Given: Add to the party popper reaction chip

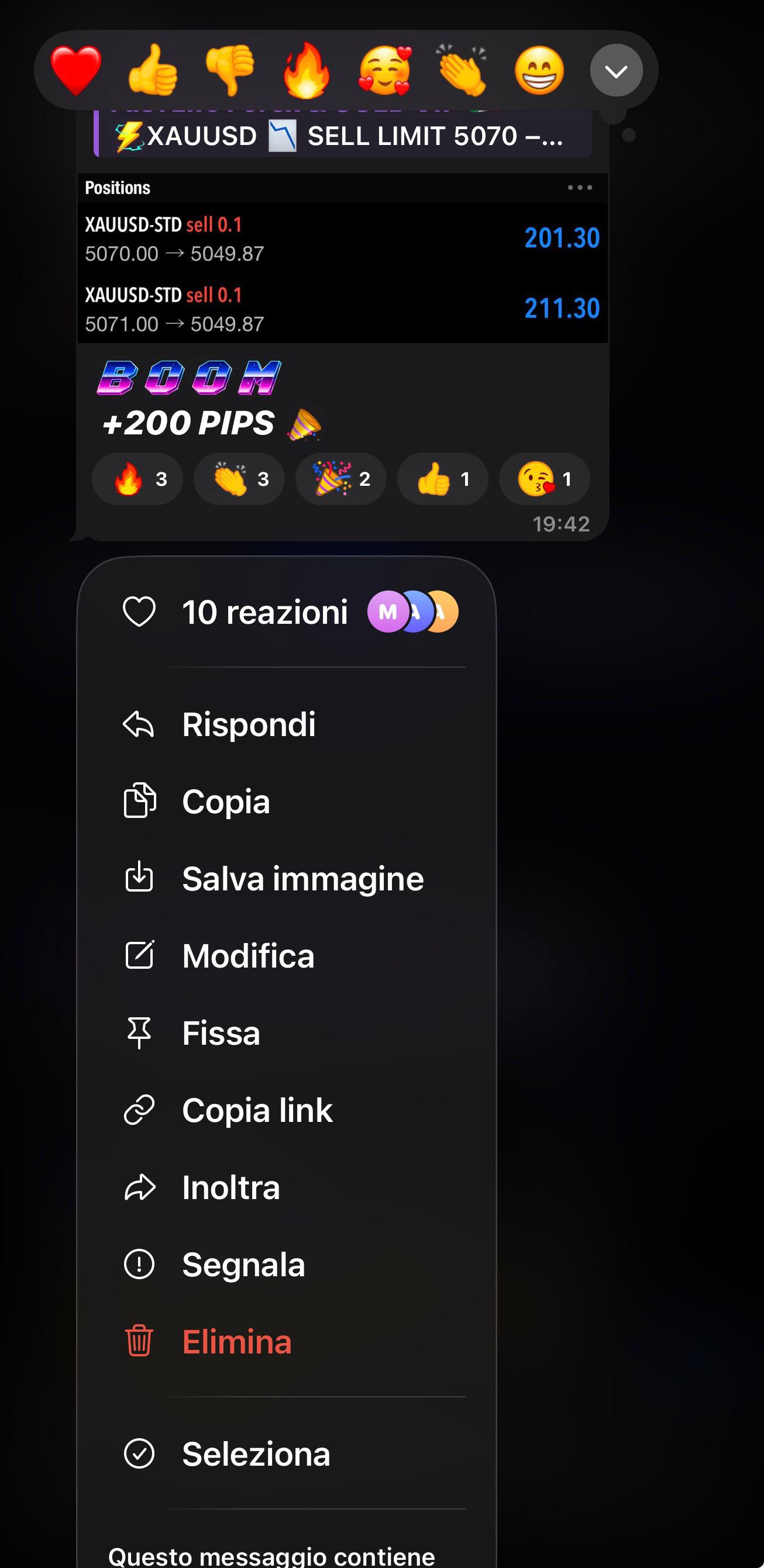Looking at the screenshot, I should (x=341, y=479).
